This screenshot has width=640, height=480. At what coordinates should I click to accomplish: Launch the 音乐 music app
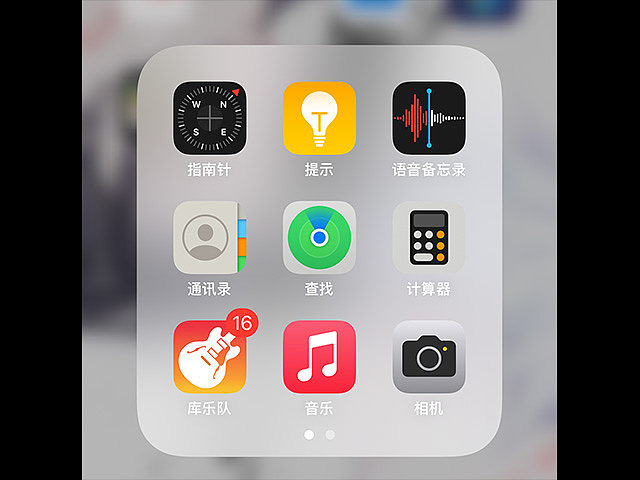tap(319, 356)
